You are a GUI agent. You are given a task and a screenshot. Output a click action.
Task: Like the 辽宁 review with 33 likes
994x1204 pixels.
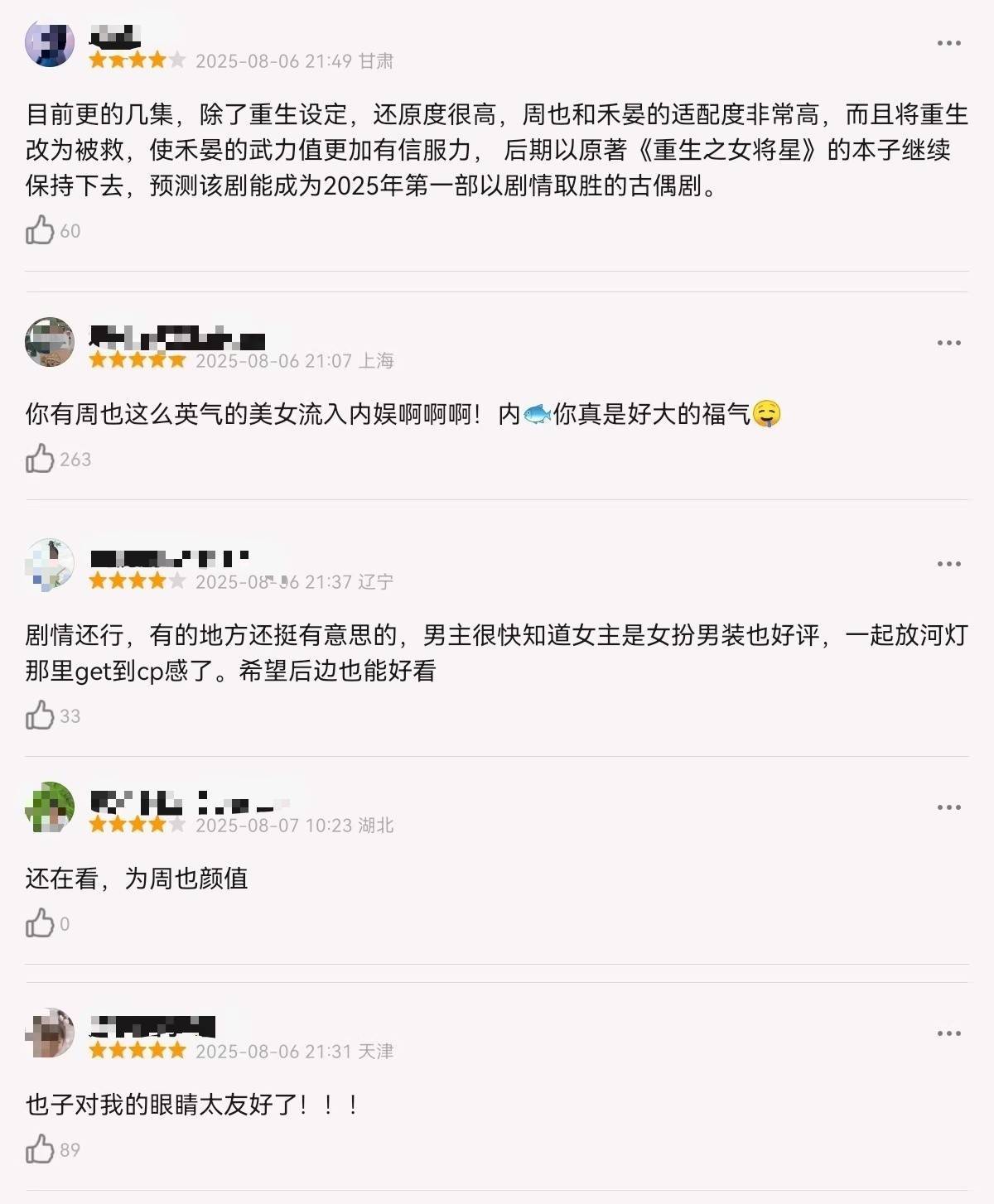coord(40,715)
